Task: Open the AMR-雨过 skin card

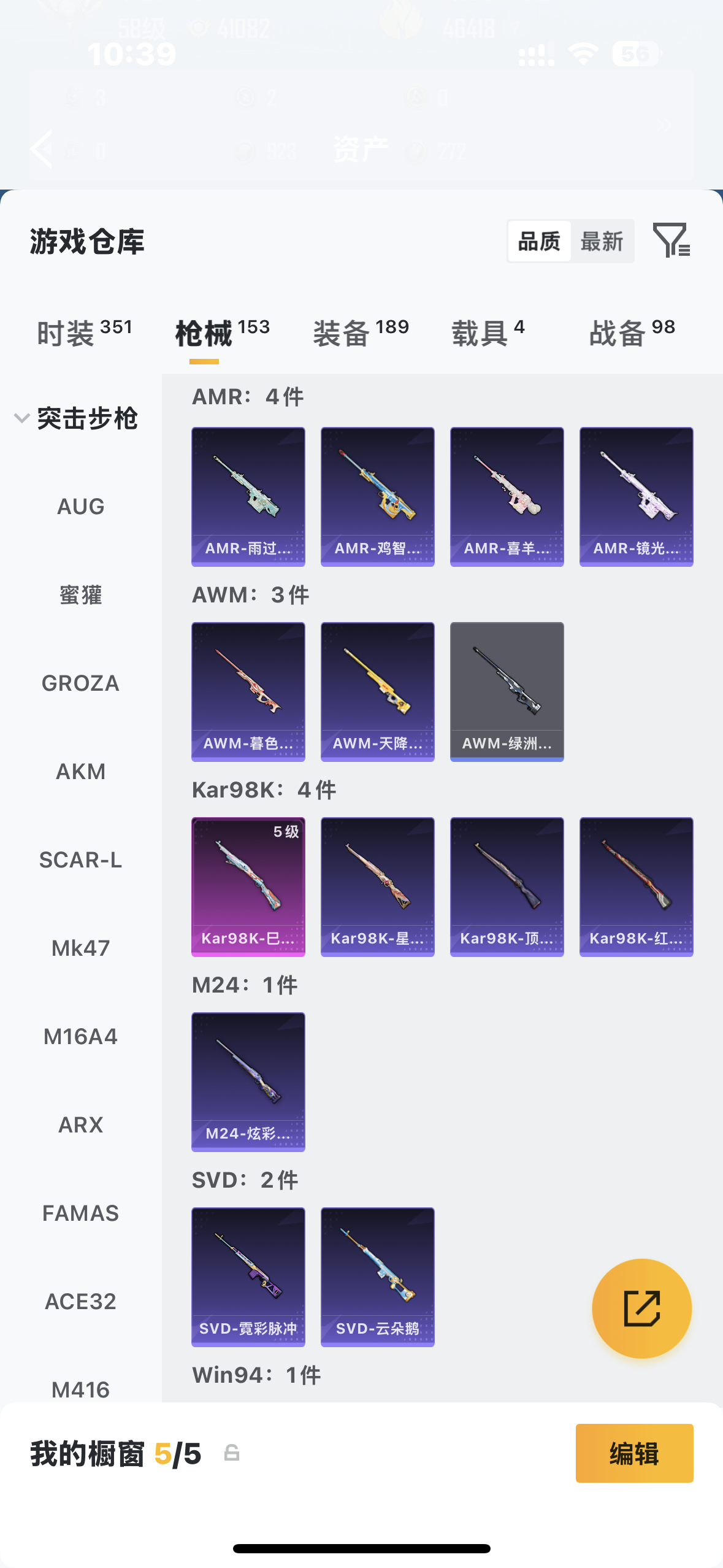Action: pos(248,496)
